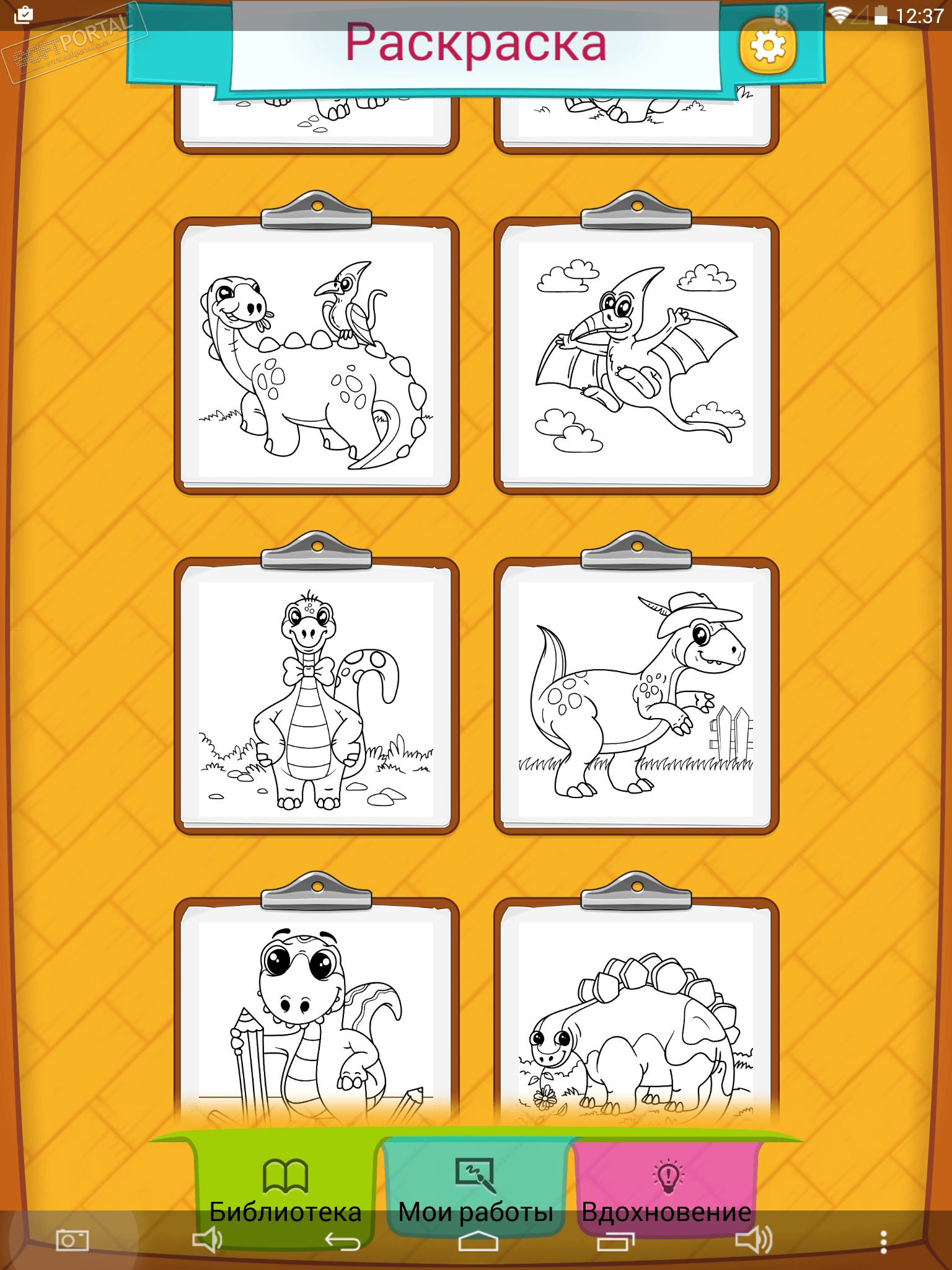Open the dinosaur wearing a hat page
Screen dimensions: 952x1270
tap(636, 698)
